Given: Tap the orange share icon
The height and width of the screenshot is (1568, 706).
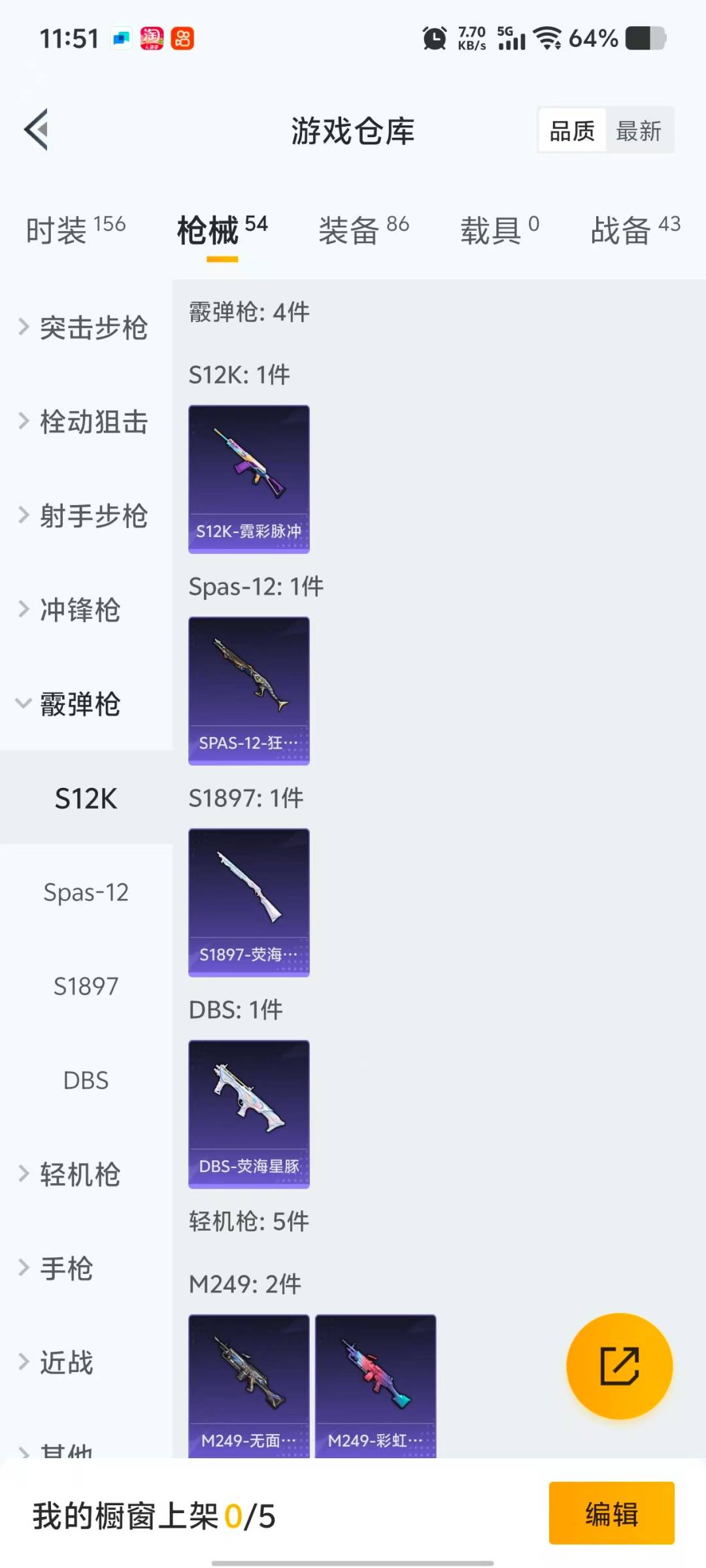Looking at the screenshot, I should pyautogui.click(x=618, y=1364).
